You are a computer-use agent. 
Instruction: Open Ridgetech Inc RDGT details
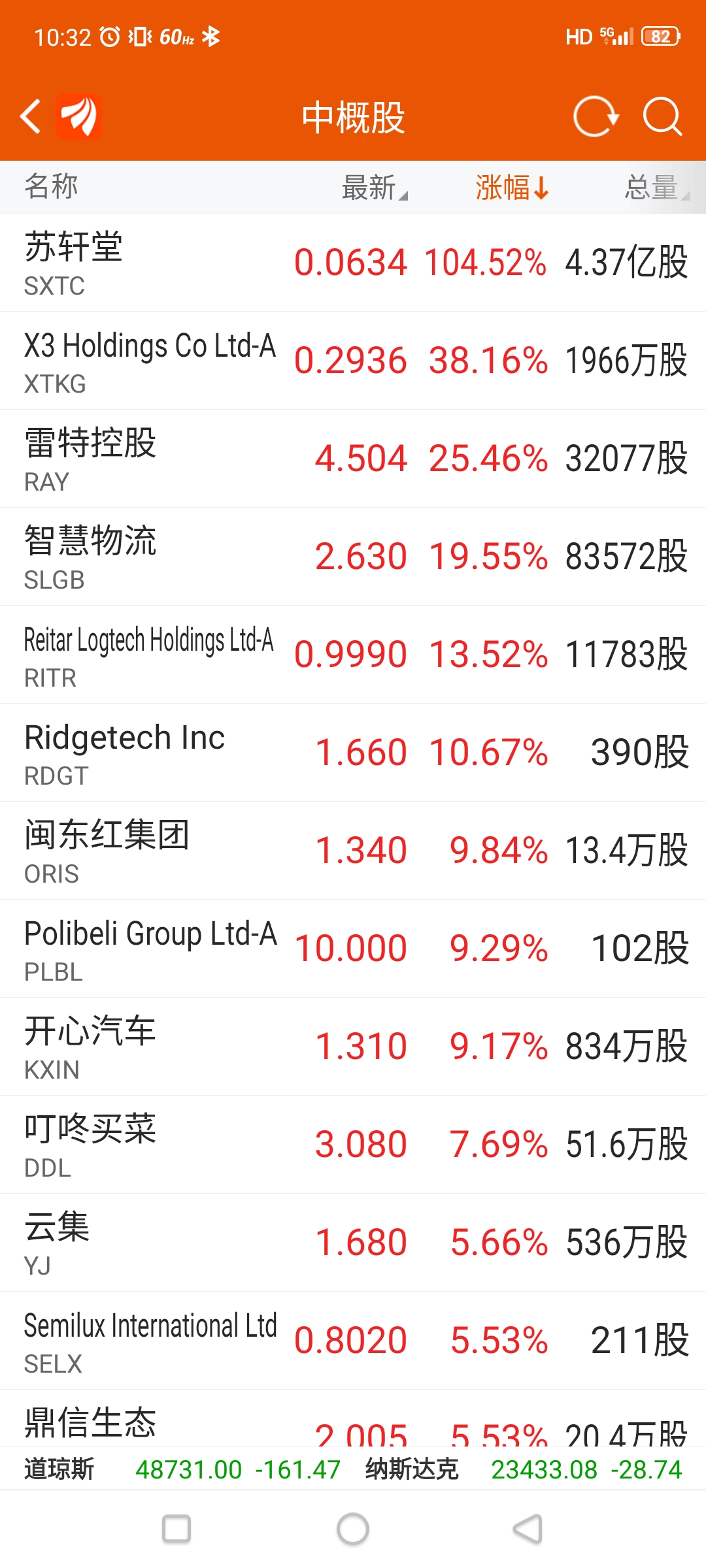[x=353, y=753]
